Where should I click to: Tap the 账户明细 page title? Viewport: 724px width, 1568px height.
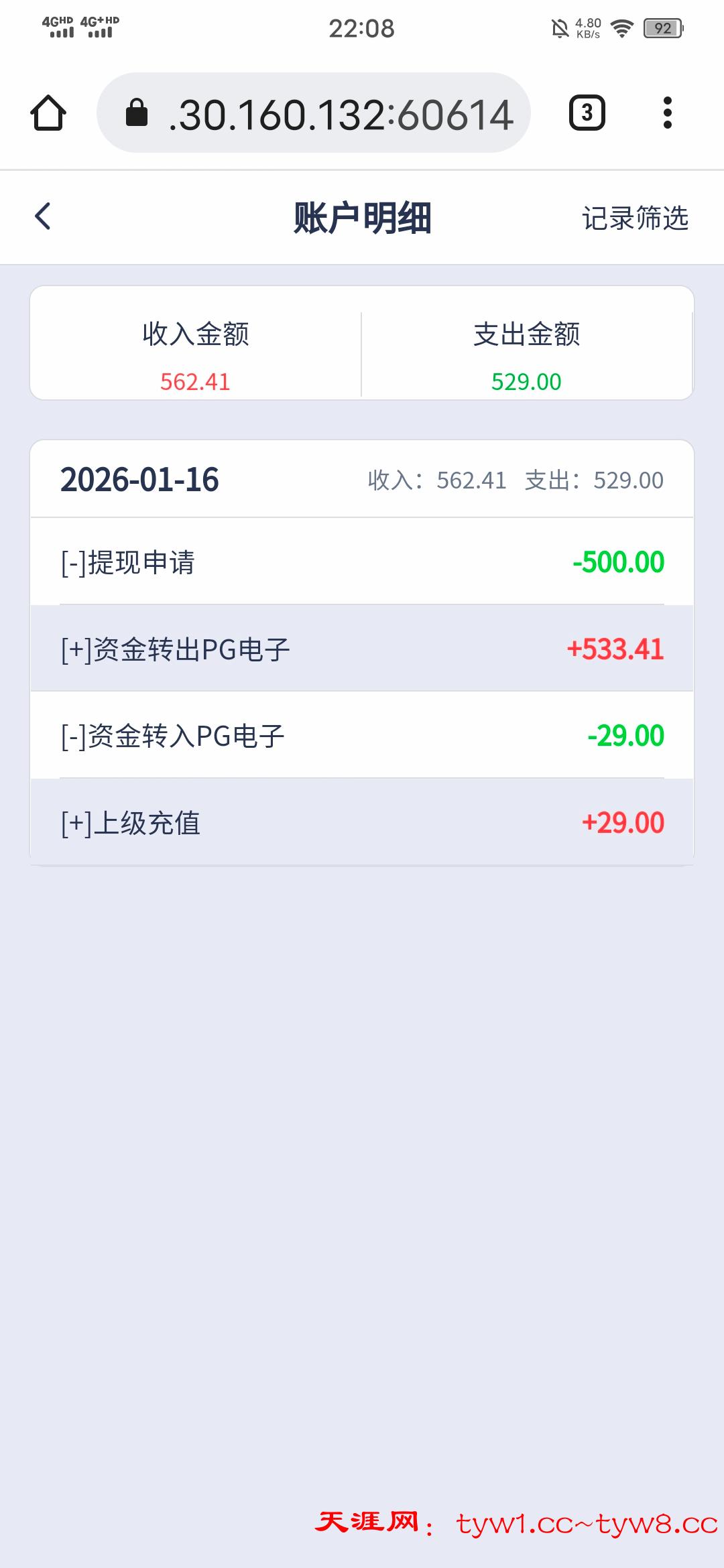point(362,218)
